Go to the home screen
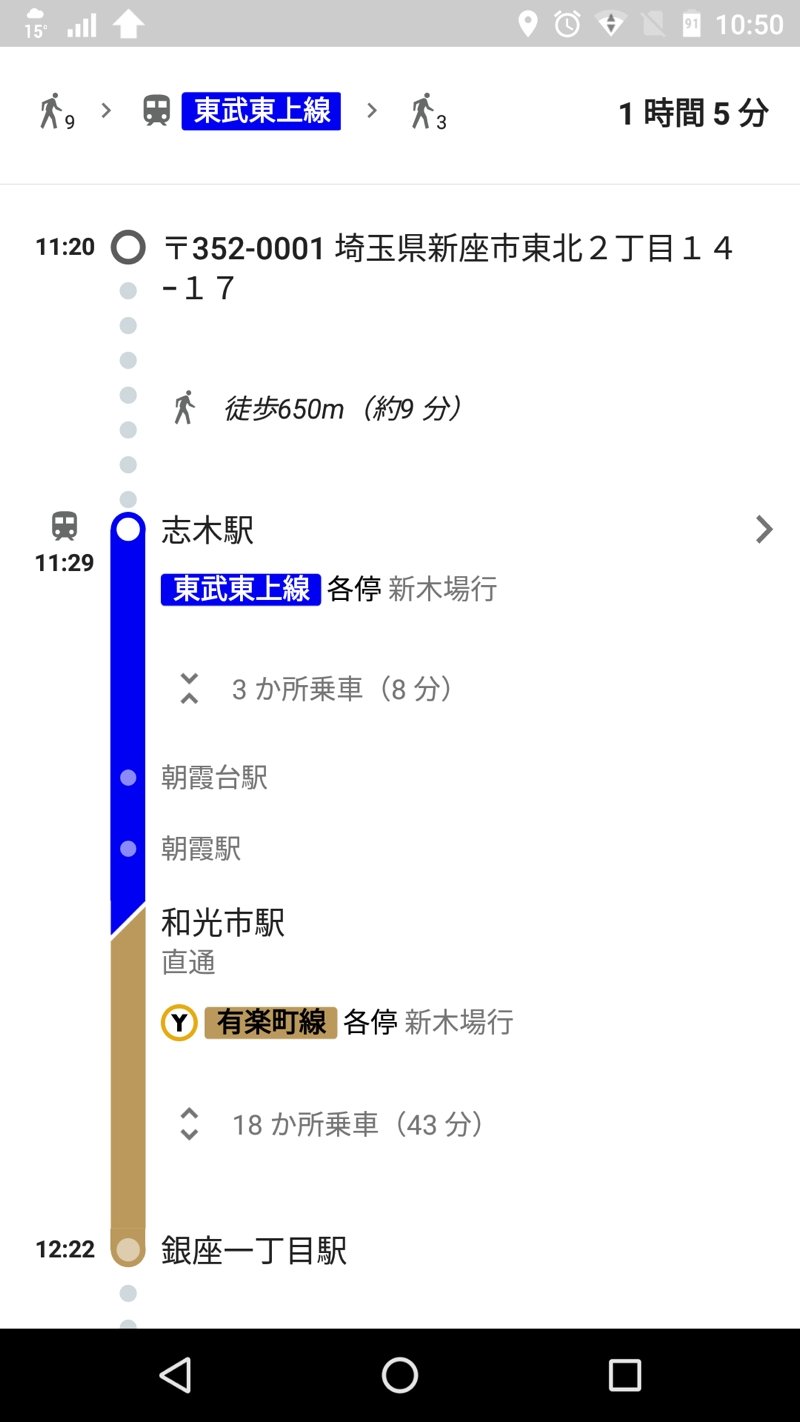Viewport: 800px width, 1422px height. tap(400, 1376)
